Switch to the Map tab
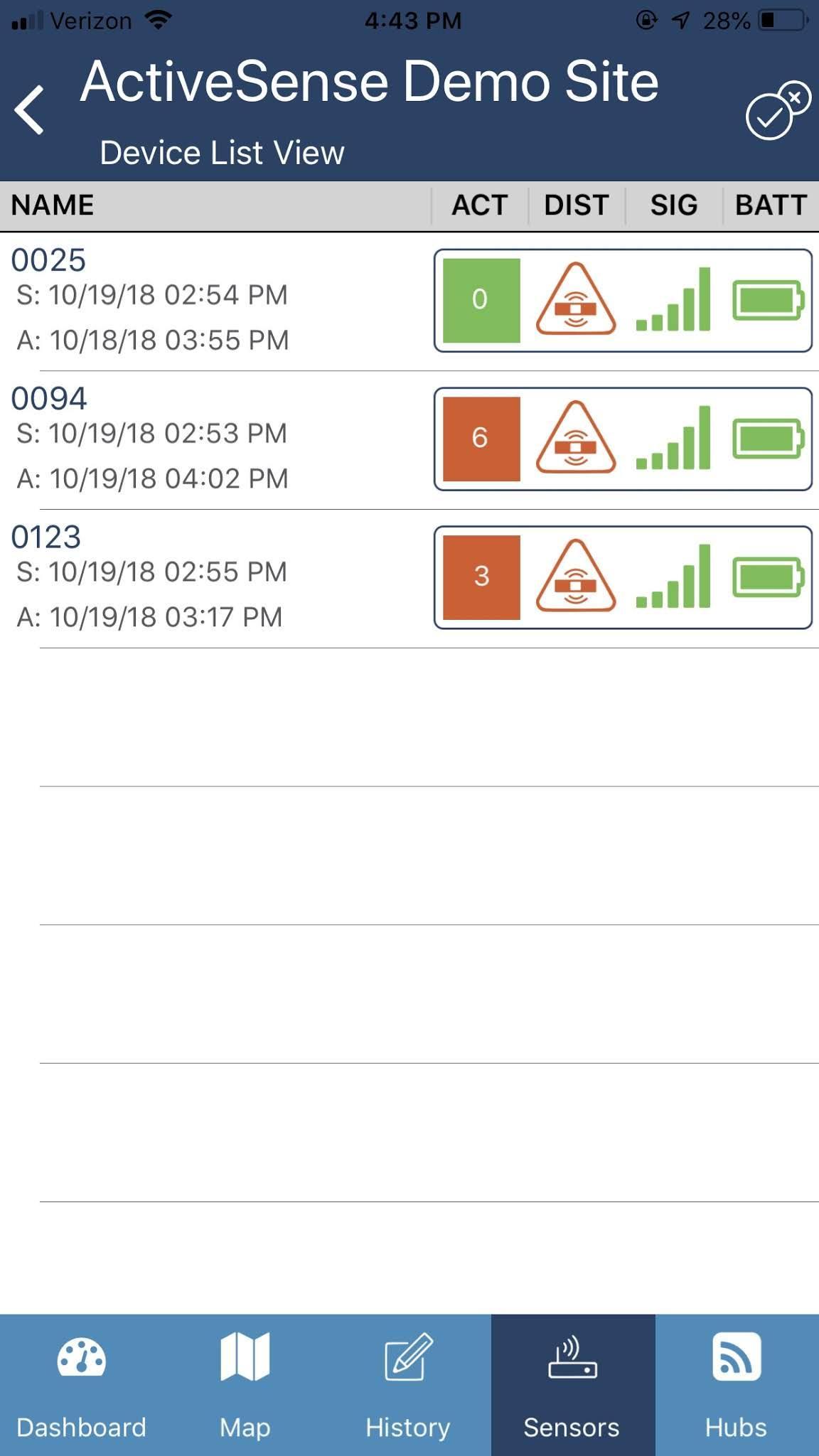Image resolution: width=819 pixels, height=1456 pixels. point(245,1385)
